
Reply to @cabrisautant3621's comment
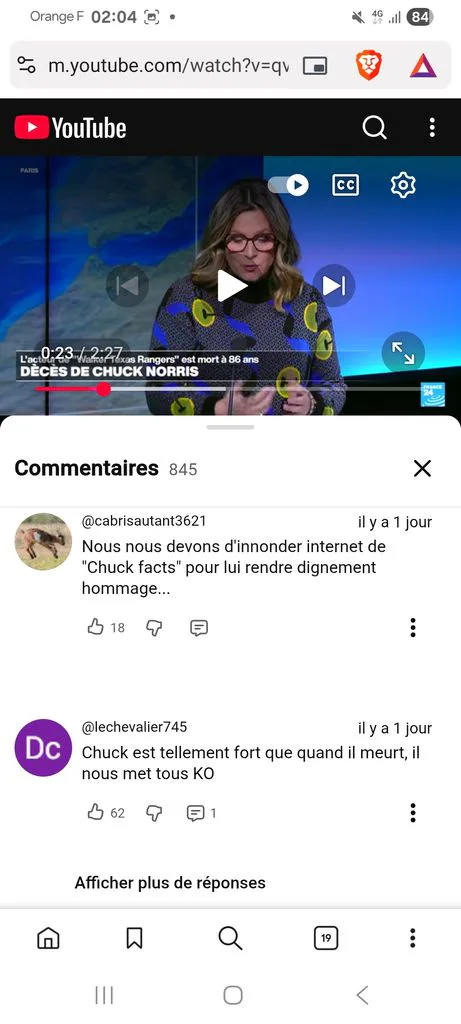[x=199, y=628]
